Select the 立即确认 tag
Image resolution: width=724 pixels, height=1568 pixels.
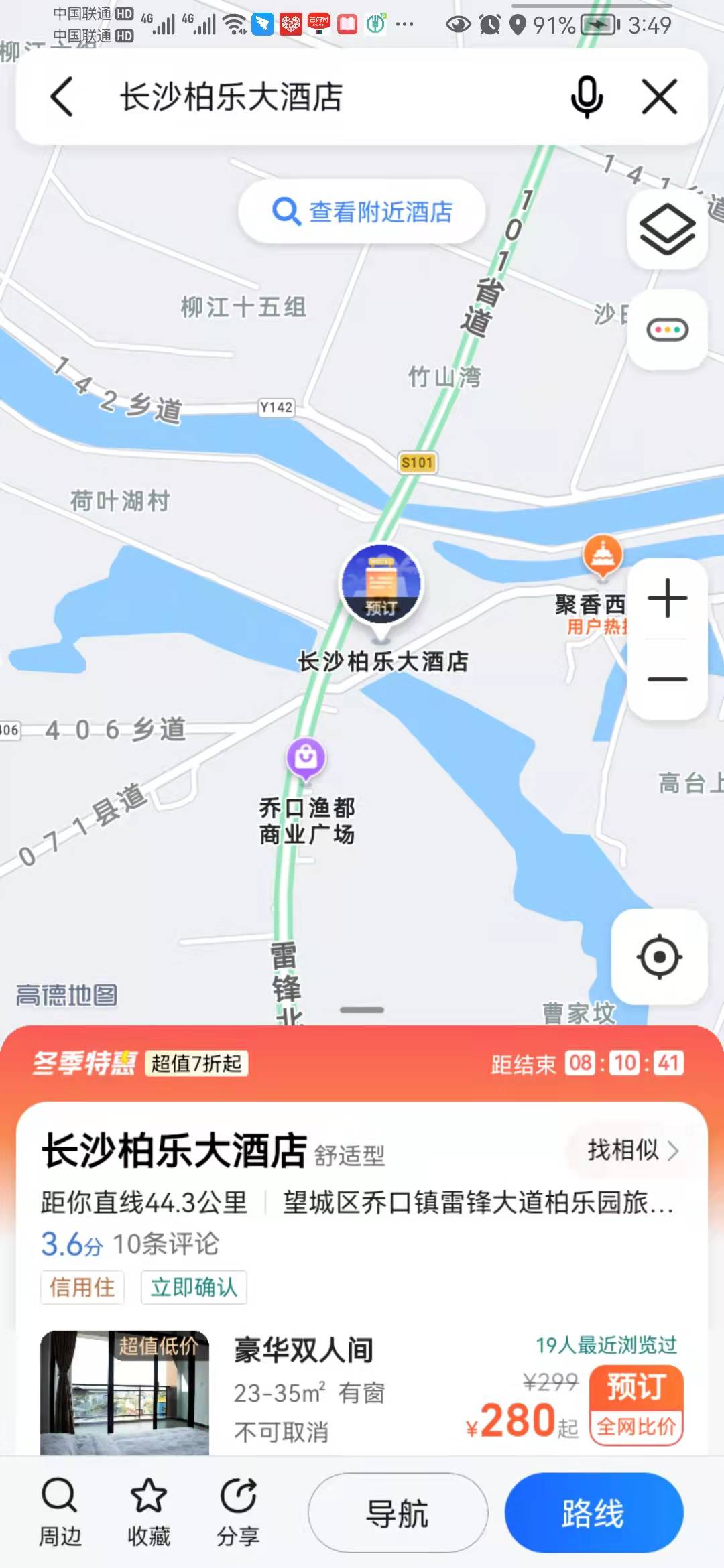[x=193, y=1287]
